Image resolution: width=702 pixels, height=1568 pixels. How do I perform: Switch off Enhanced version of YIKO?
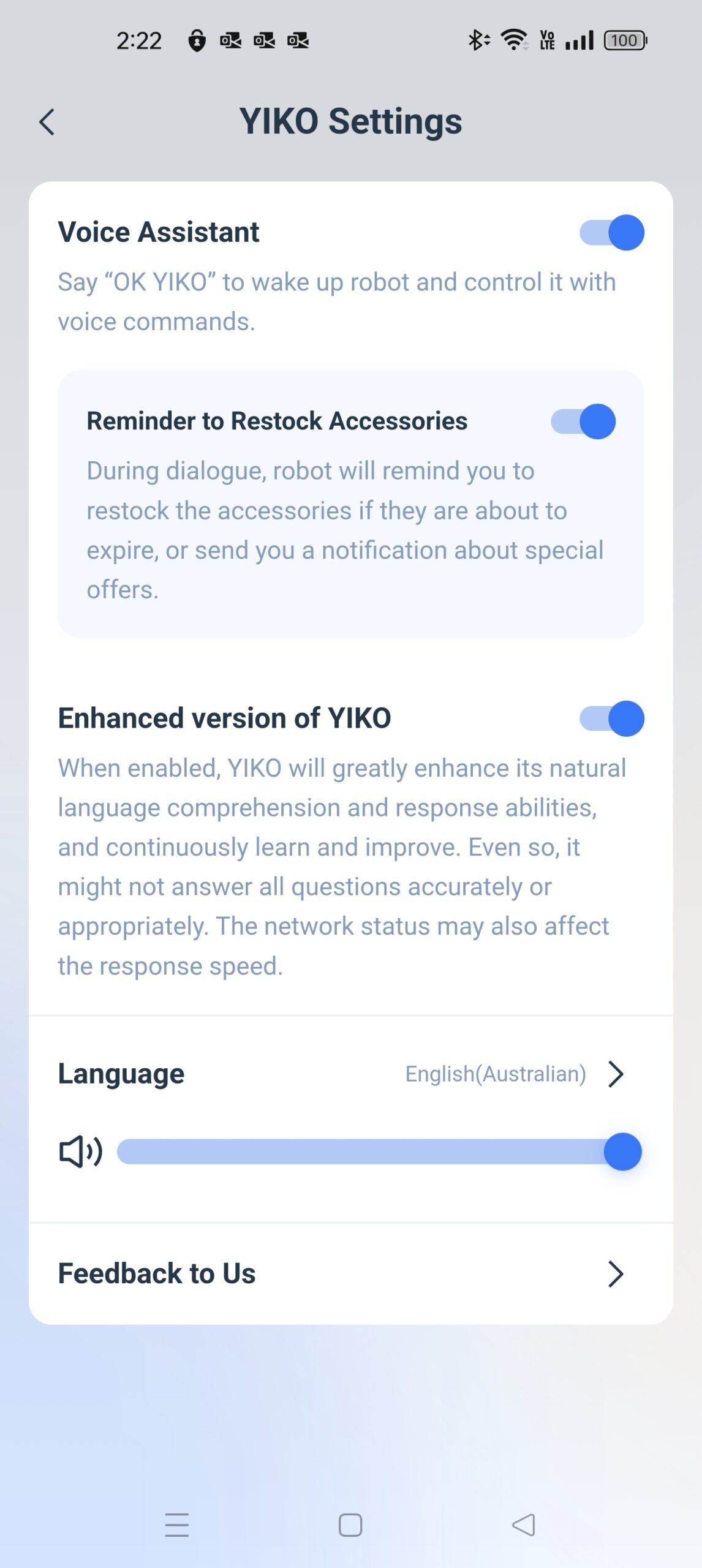click(x=611, y=718)
